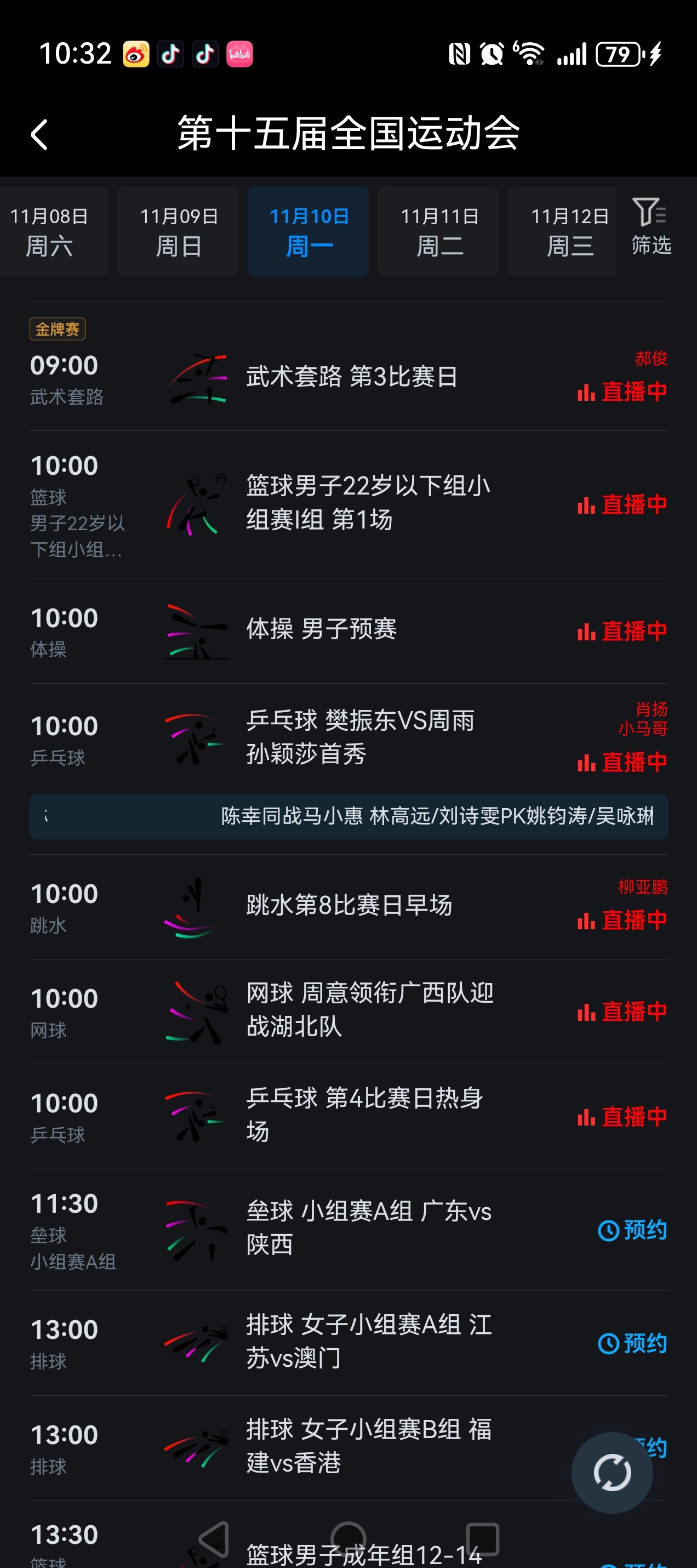
Task: Tap the system home button
Action: pyautogui.click(x=348, y=1539)
